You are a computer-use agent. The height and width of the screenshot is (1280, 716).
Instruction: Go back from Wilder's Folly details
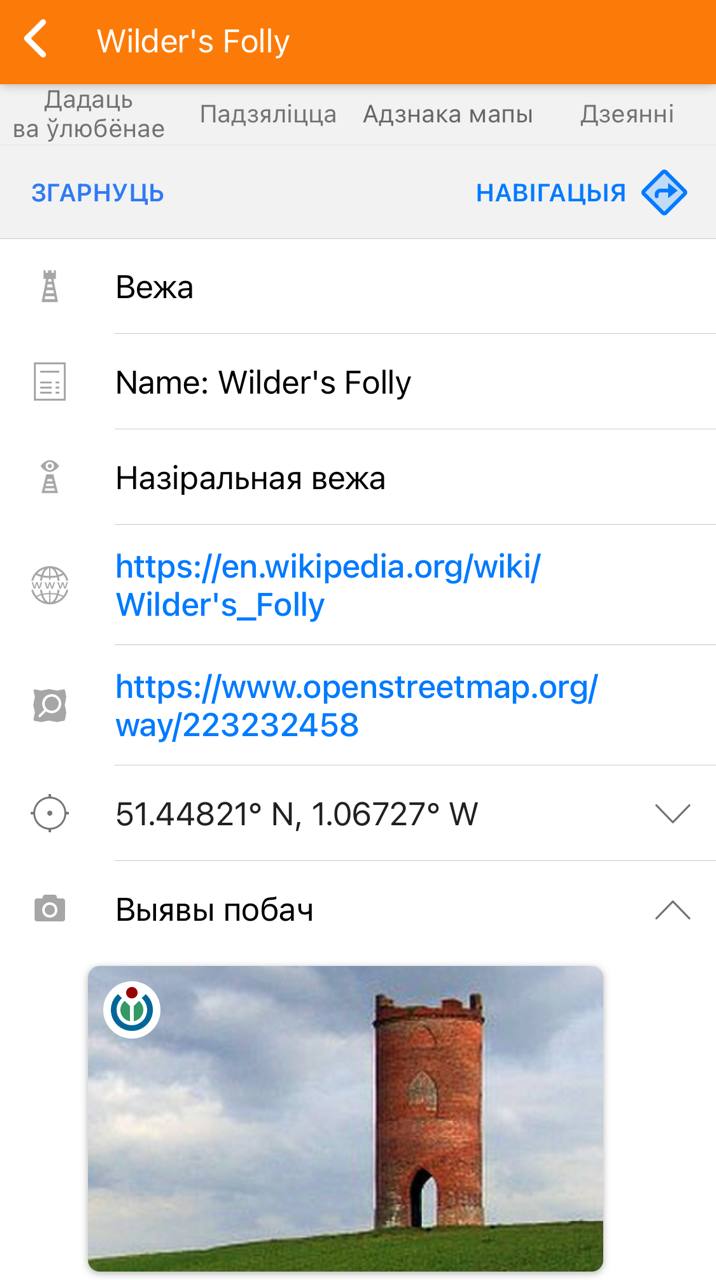pyautogui.click(x=36, y=41)
